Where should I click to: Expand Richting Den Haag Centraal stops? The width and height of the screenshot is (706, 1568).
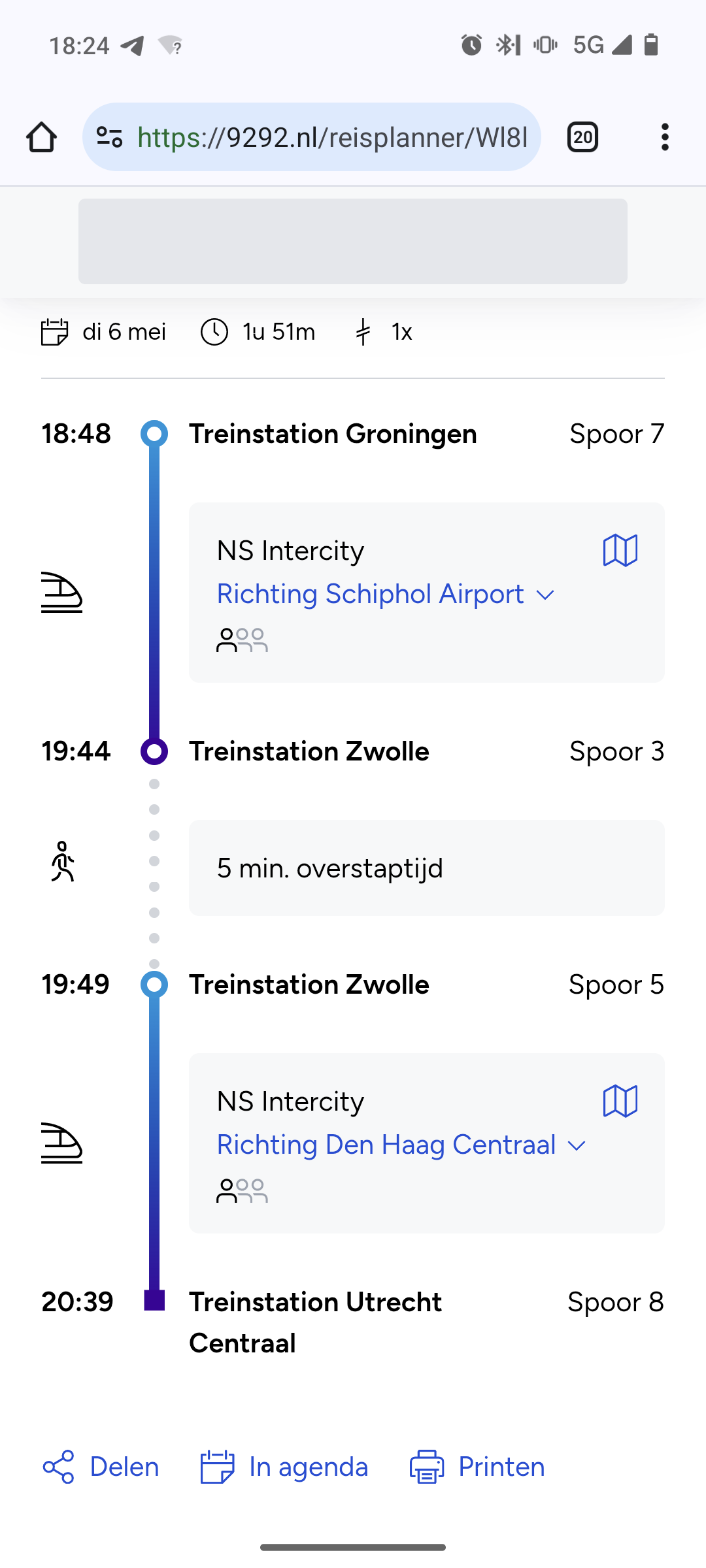(401, 1145)
